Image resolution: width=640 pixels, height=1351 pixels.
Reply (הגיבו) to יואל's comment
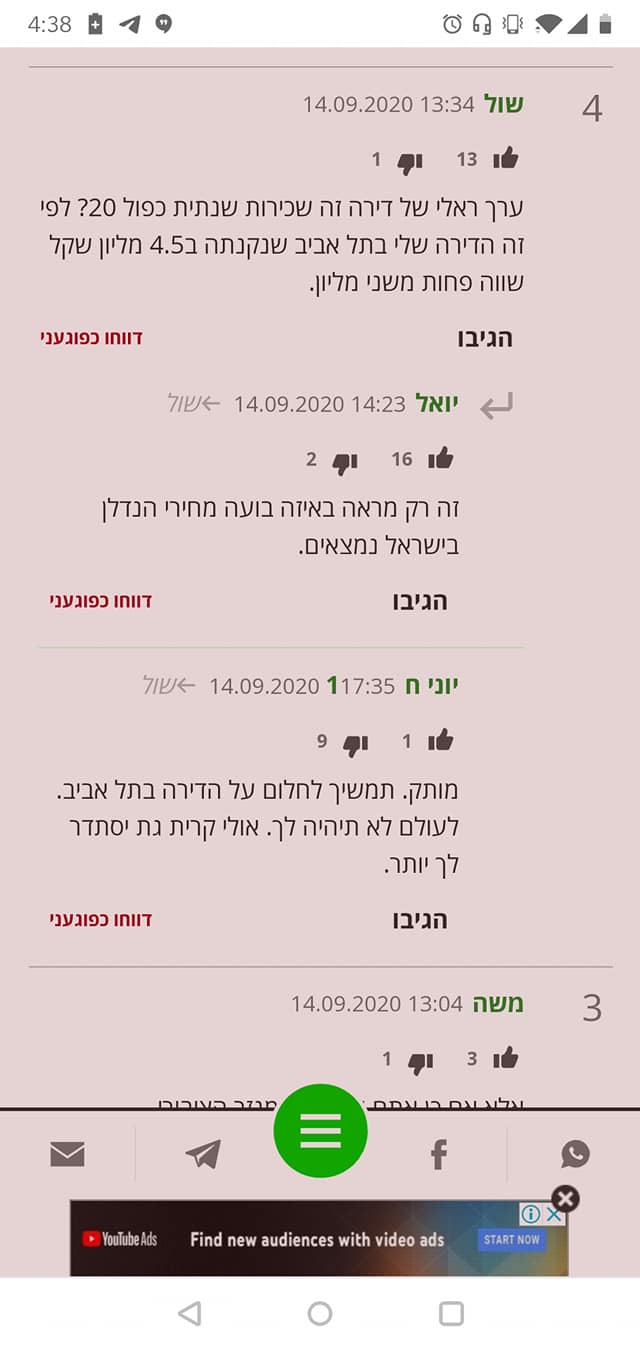(419, 601)
